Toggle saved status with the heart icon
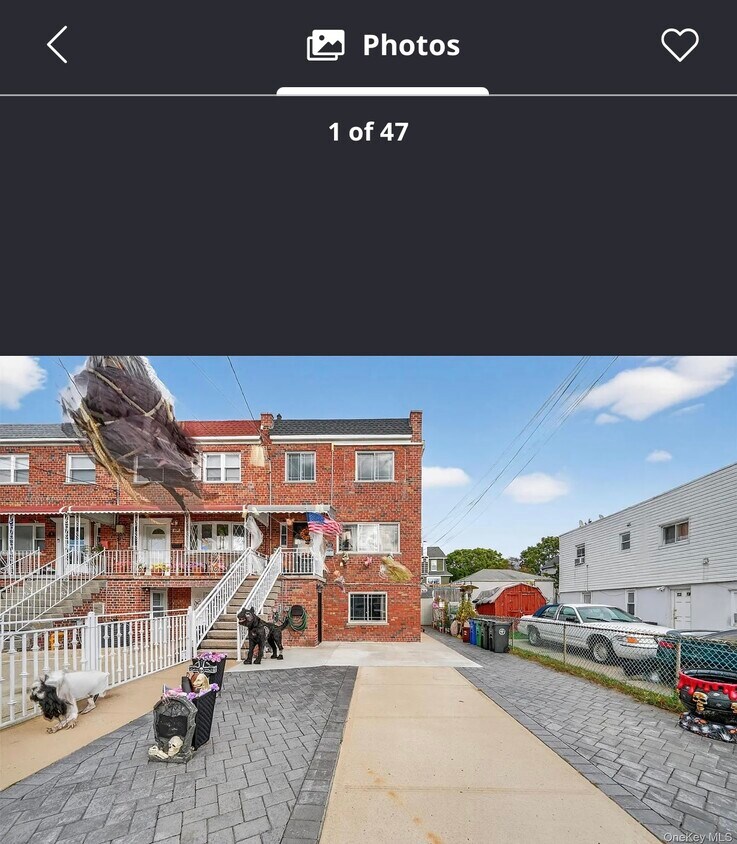 (681, 44)
